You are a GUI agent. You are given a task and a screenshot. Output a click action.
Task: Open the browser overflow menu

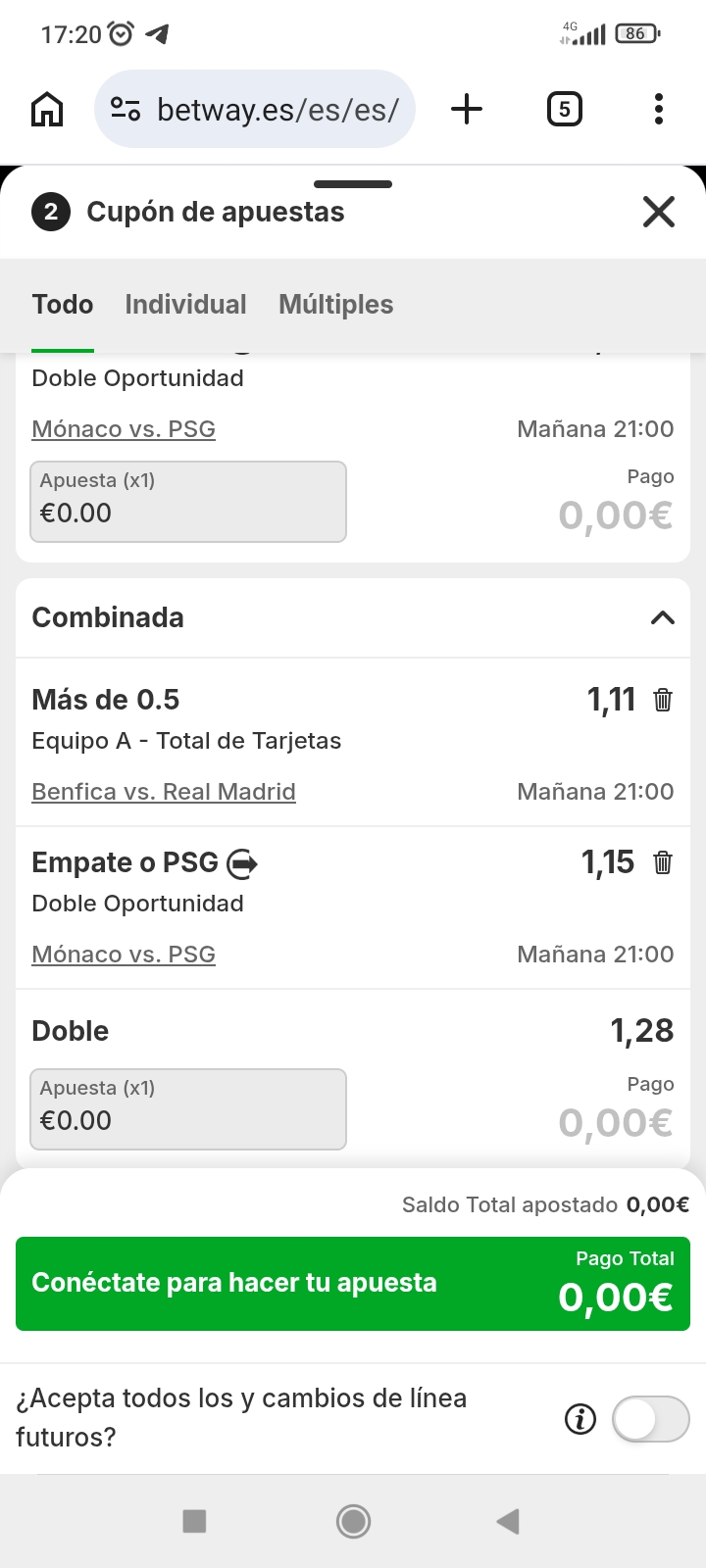pos(658,109)
